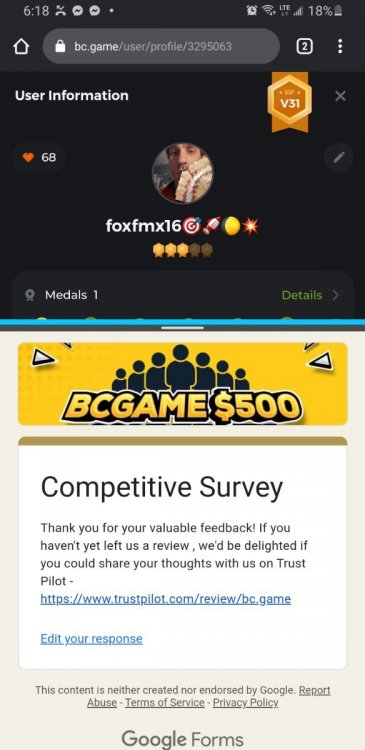Image resolution: width=365 pixels, height=750 pixels.
Task: Open the browser tab switcher
Action: click(305, 46)
